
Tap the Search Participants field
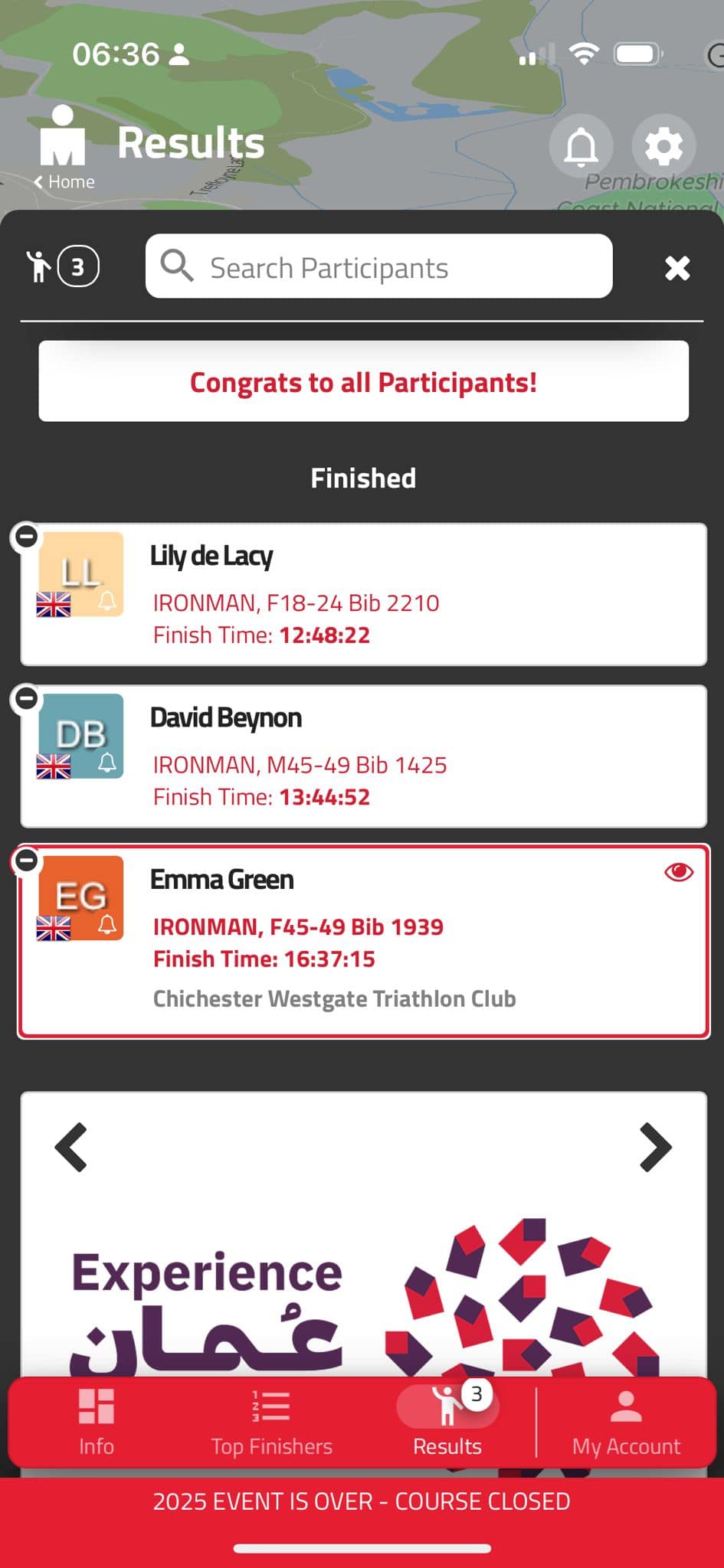click(x=378, y=266)
